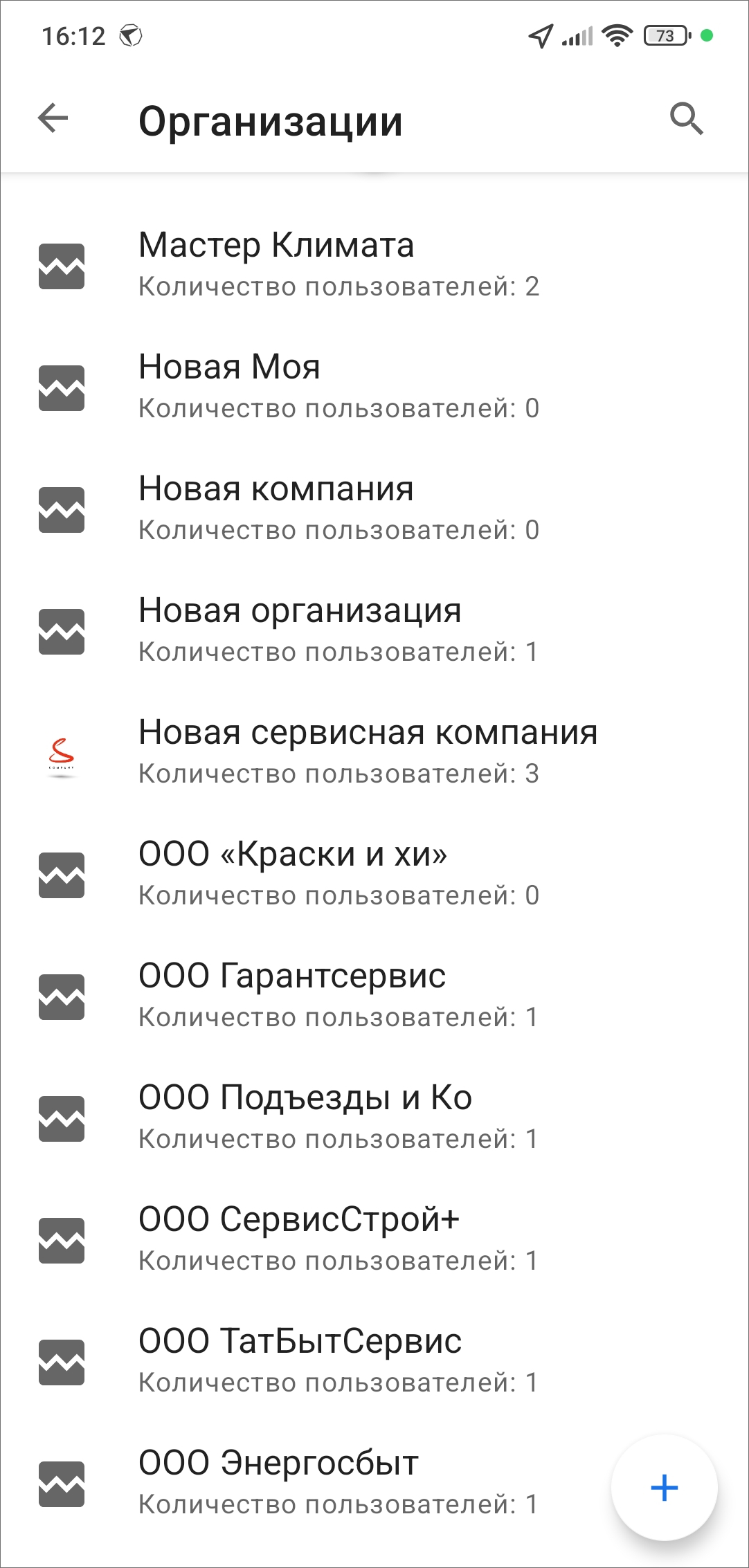The image size is (749, 1568).
Task: Open search for organizations
Action: point(686,119)
